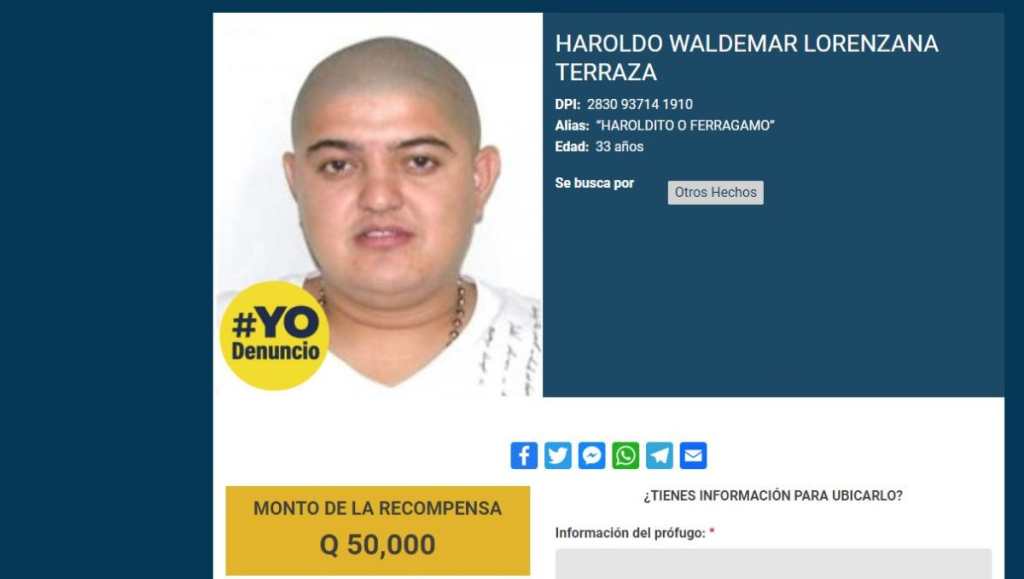Share this profile on Facebook
Screen dimensions: 1024x579
pos(524,456)
